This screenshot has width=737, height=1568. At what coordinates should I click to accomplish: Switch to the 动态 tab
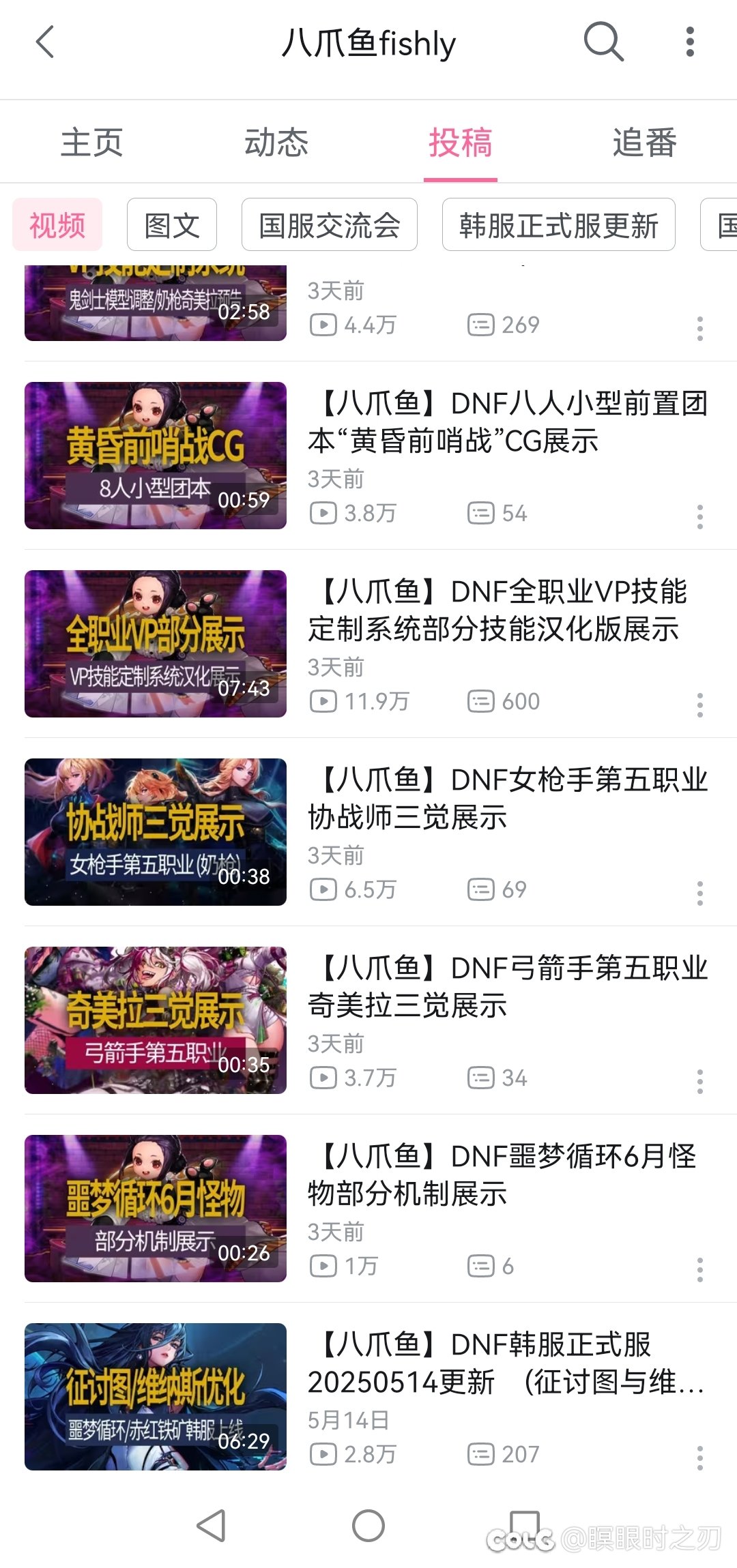point(276,143)
